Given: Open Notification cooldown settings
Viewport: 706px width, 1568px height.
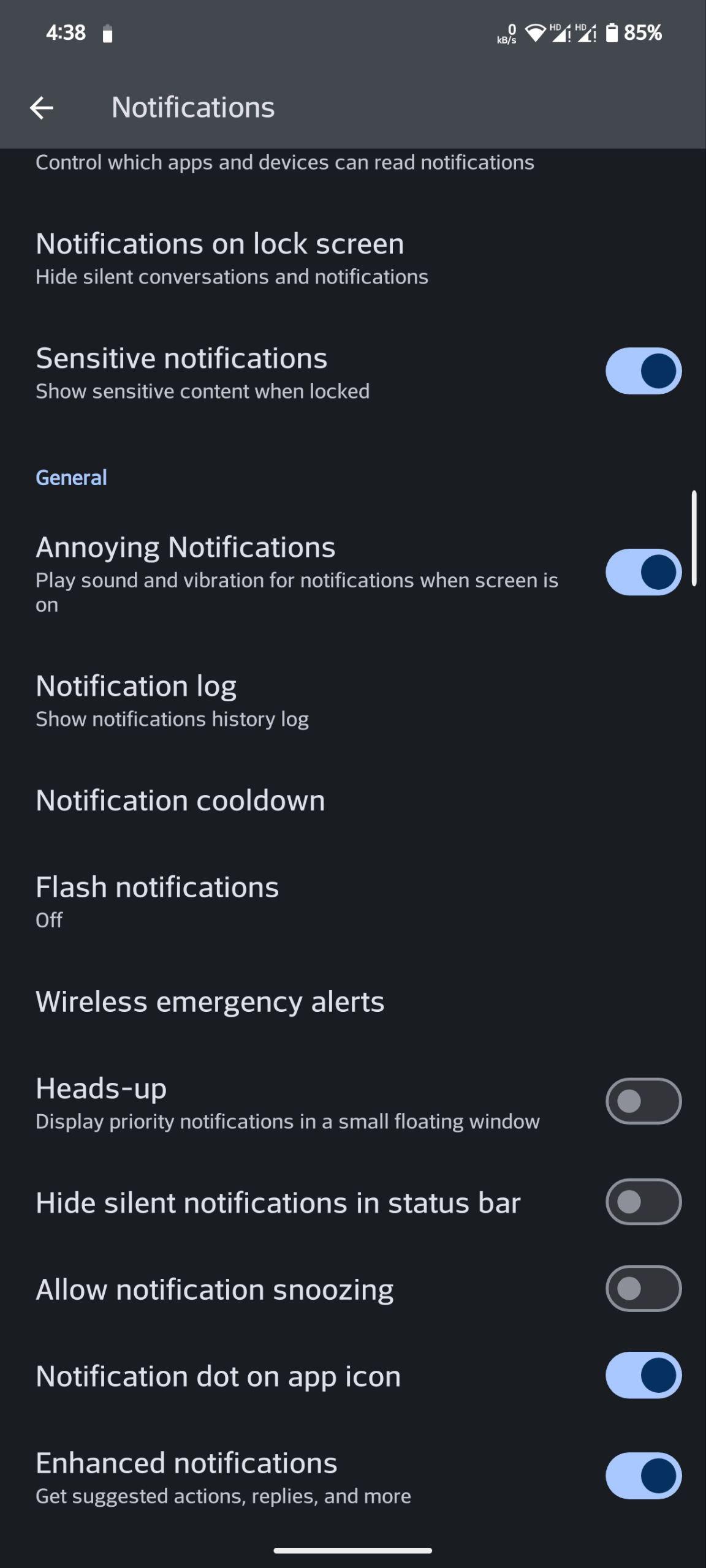Looking at the screenshot, I should [x=353, y=801].
